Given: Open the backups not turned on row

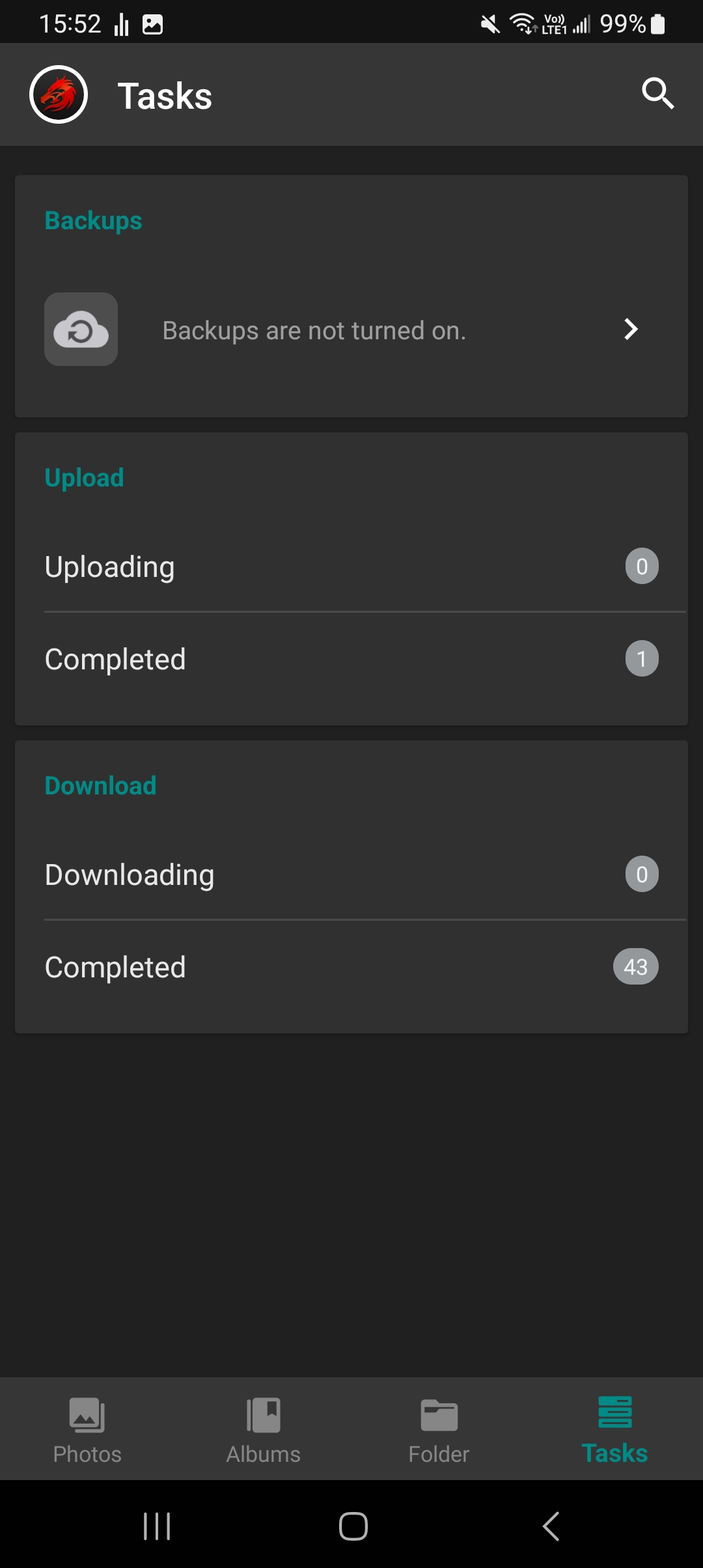Looking at the screenshot, I should [x=351, y=329].
